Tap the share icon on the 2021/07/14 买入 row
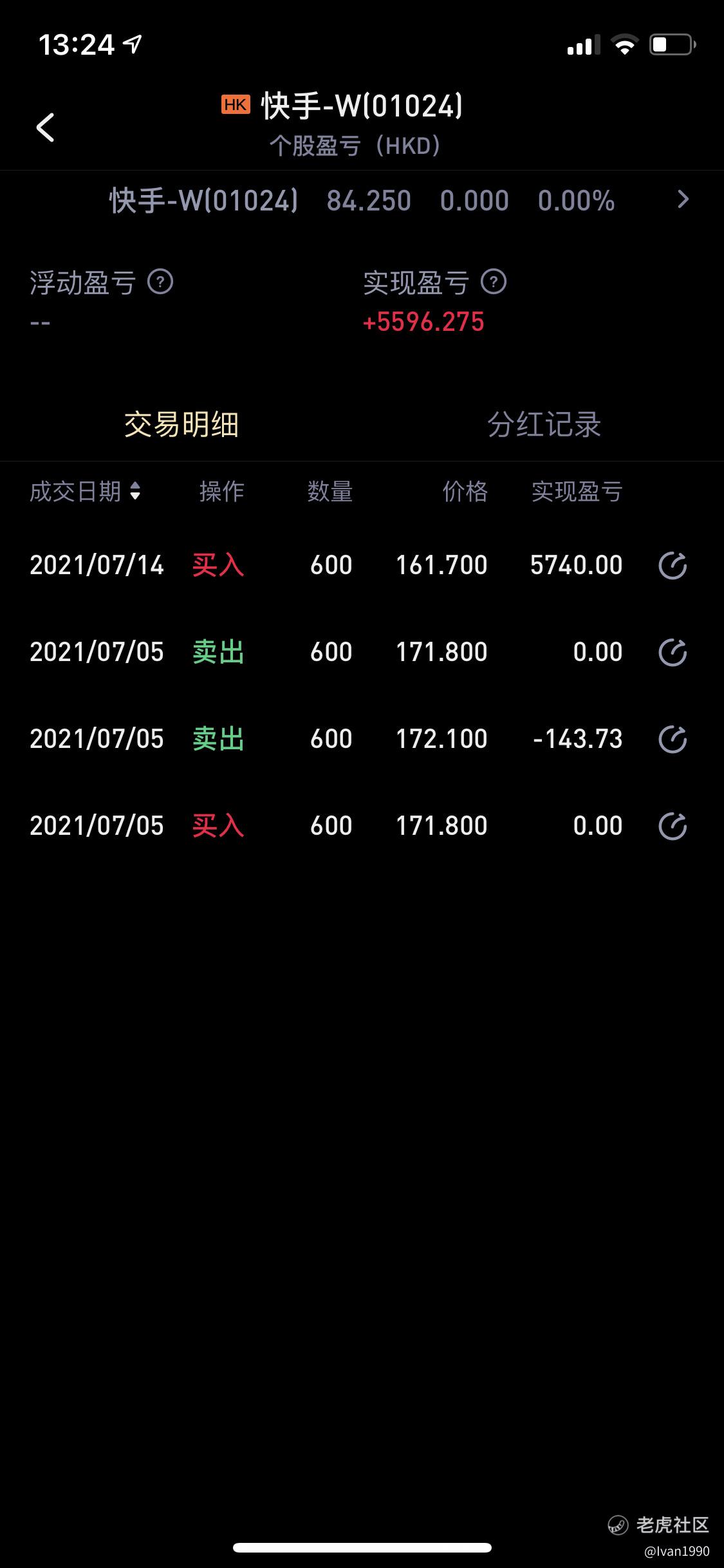Screen dimensions: 724x1568 (x=673, y=566)
